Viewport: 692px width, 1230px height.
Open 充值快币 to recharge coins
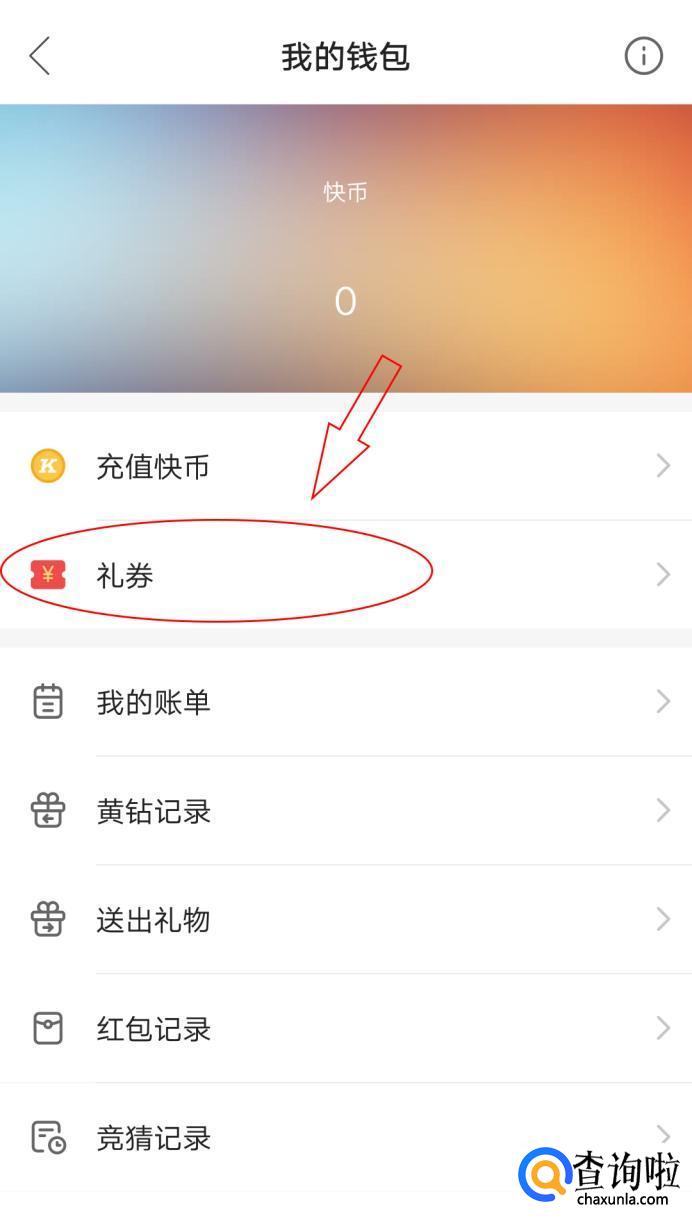click(345, 466)
